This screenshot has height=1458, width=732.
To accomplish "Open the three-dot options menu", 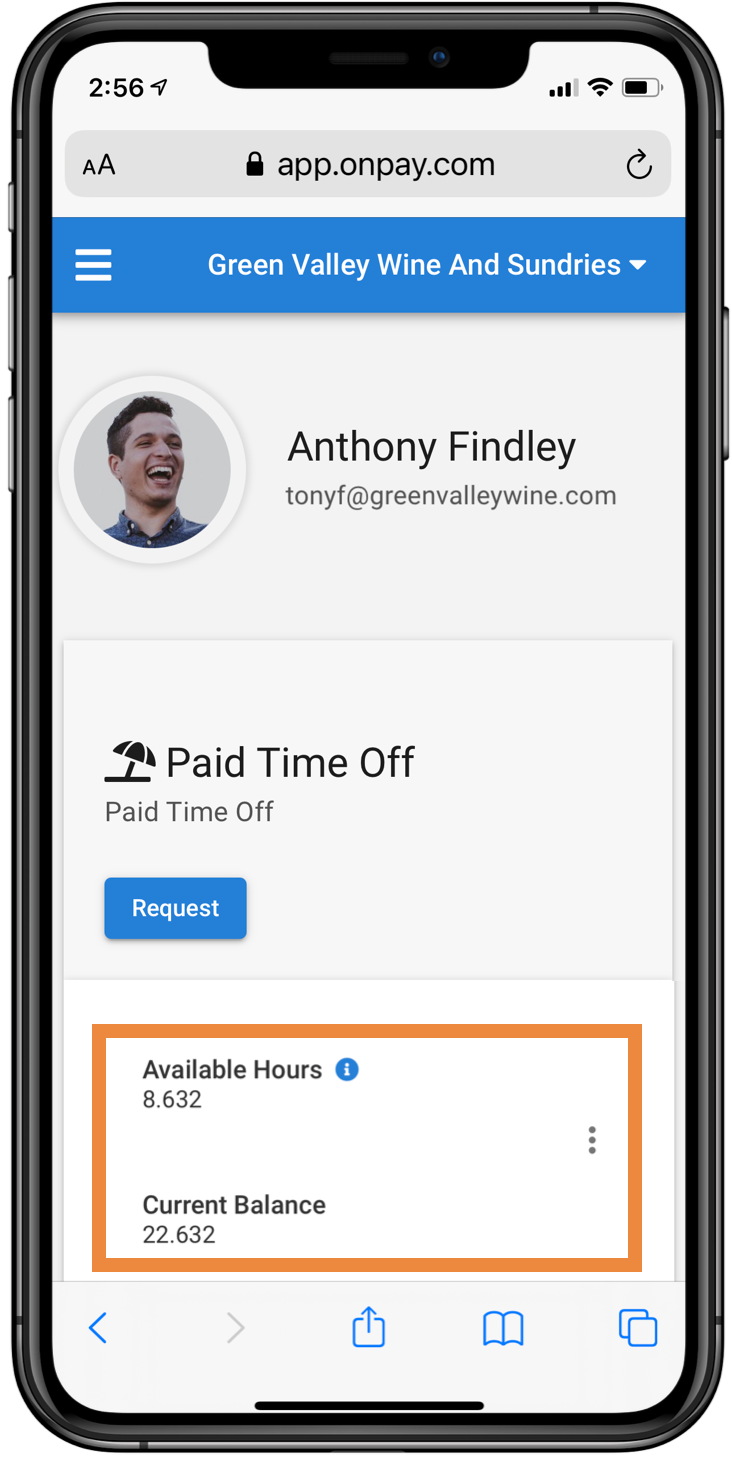I will pos(592,1140).
